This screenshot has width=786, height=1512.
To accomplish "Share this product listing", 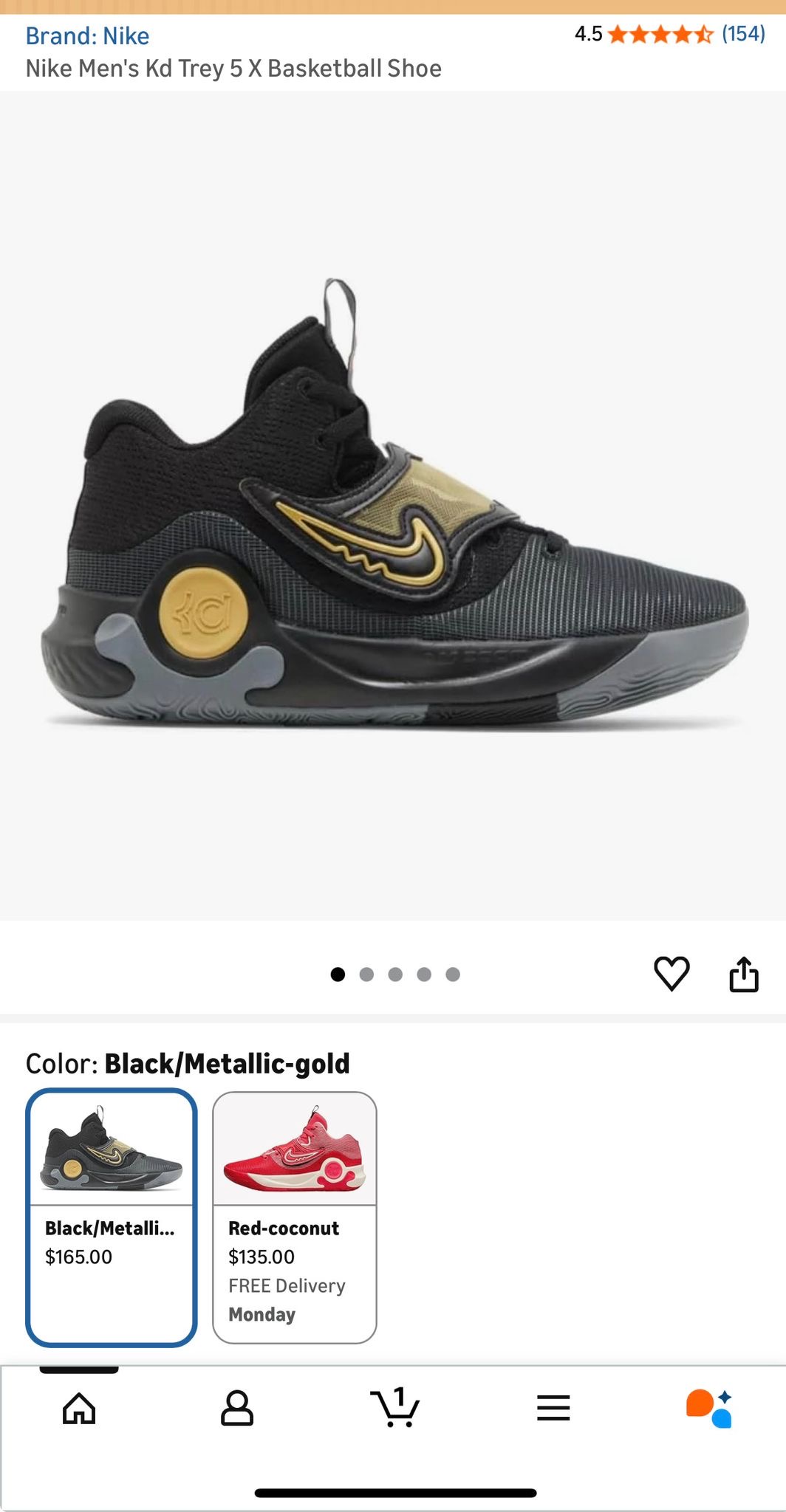I will click(x=743, y=974).
